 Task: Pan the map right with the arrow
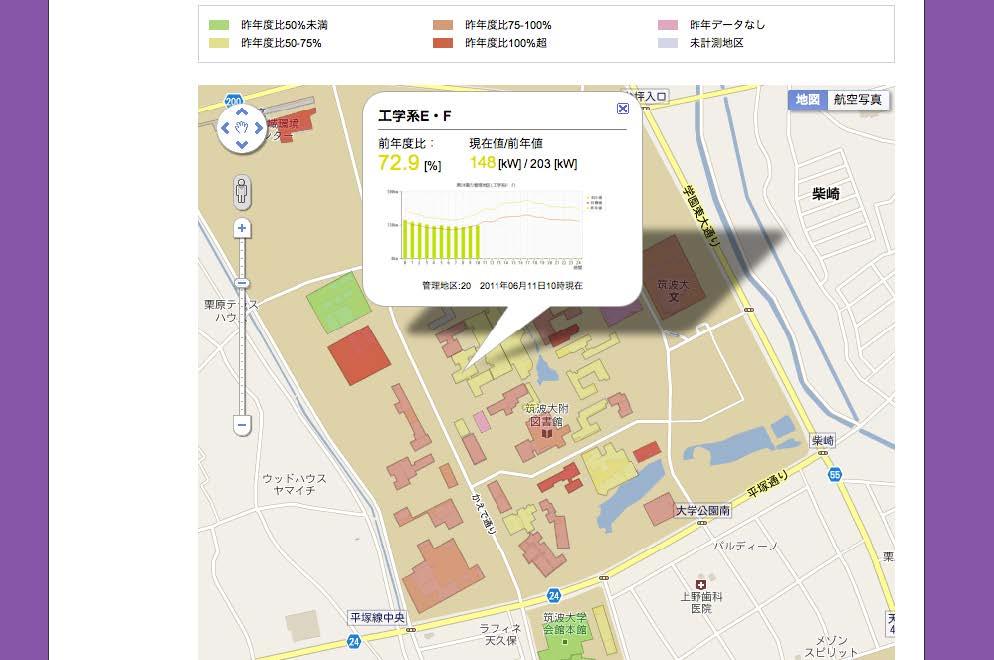(x=259, y=128)
